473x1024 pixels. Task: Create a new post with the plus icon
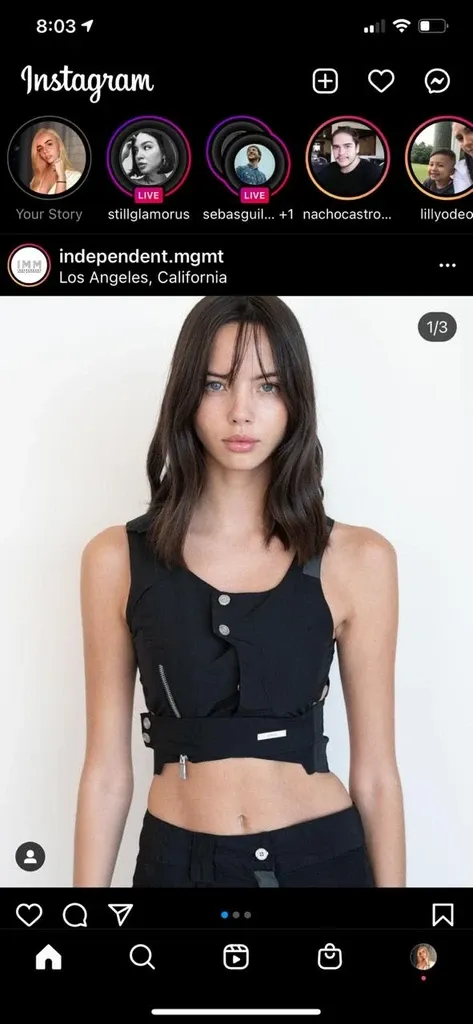click(325, 82)
